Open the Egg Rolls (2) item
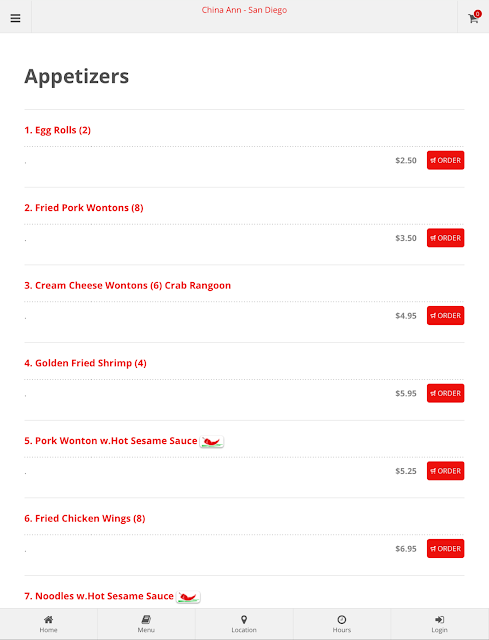The image size is (489, 640). pyautogui.click(x=58, y=130)
